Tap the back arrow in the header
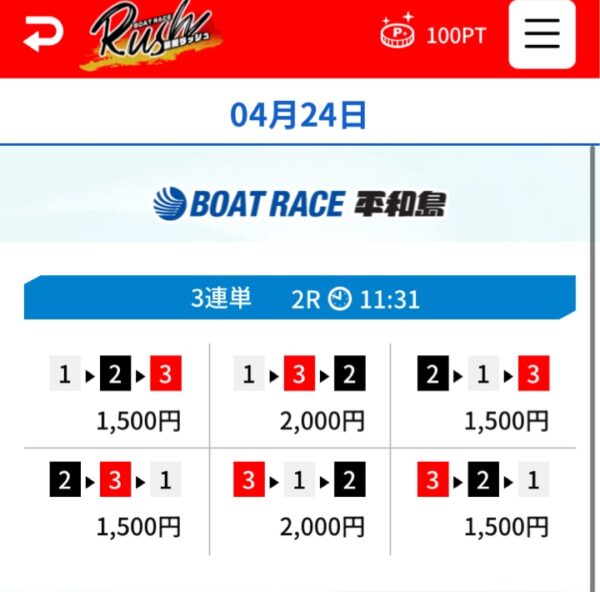Image resolution: width=600 pixels, height=592 pixels. pos(42,34)
